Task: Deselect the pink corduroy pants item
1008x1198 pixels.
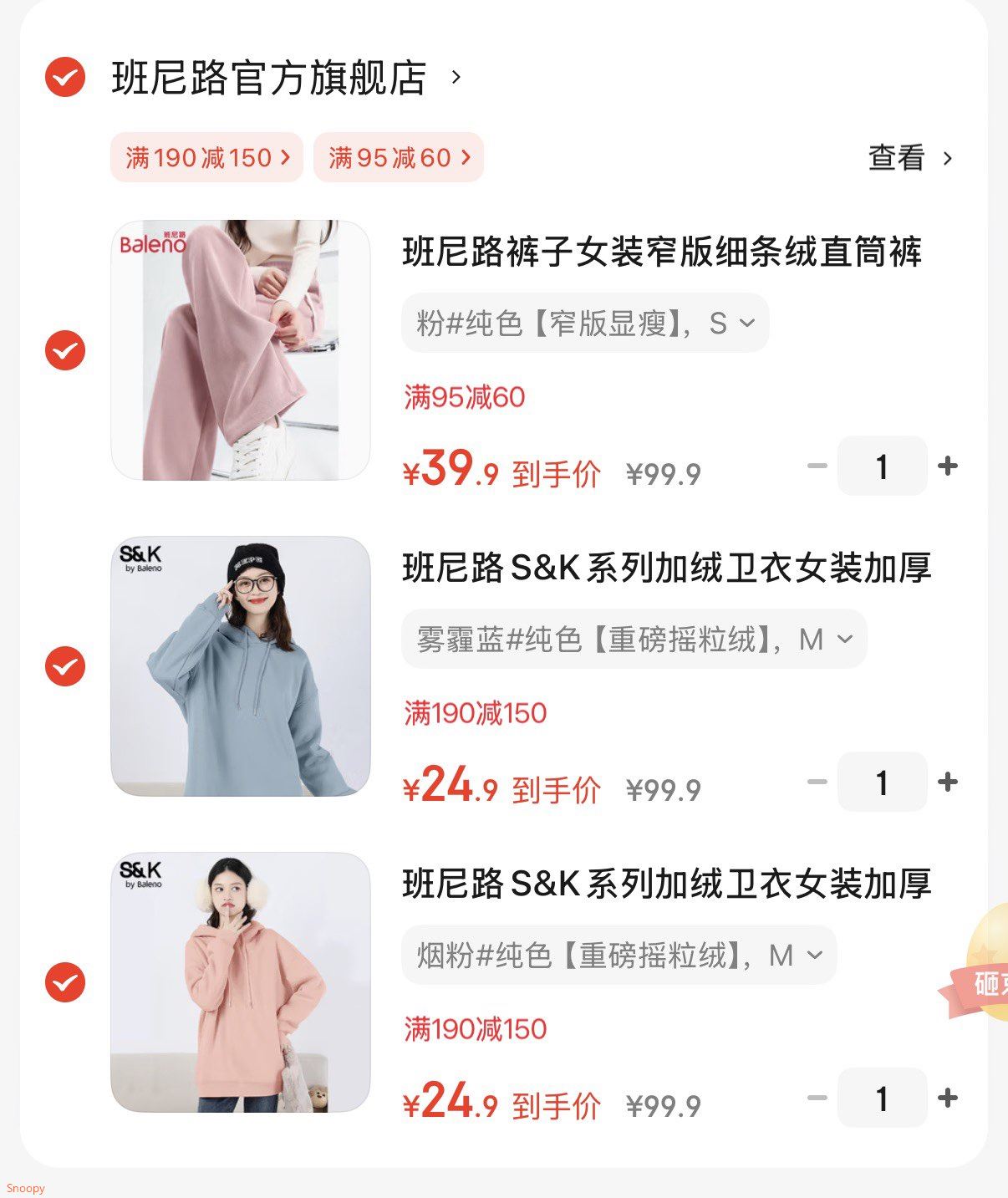Action: [65, 350]
